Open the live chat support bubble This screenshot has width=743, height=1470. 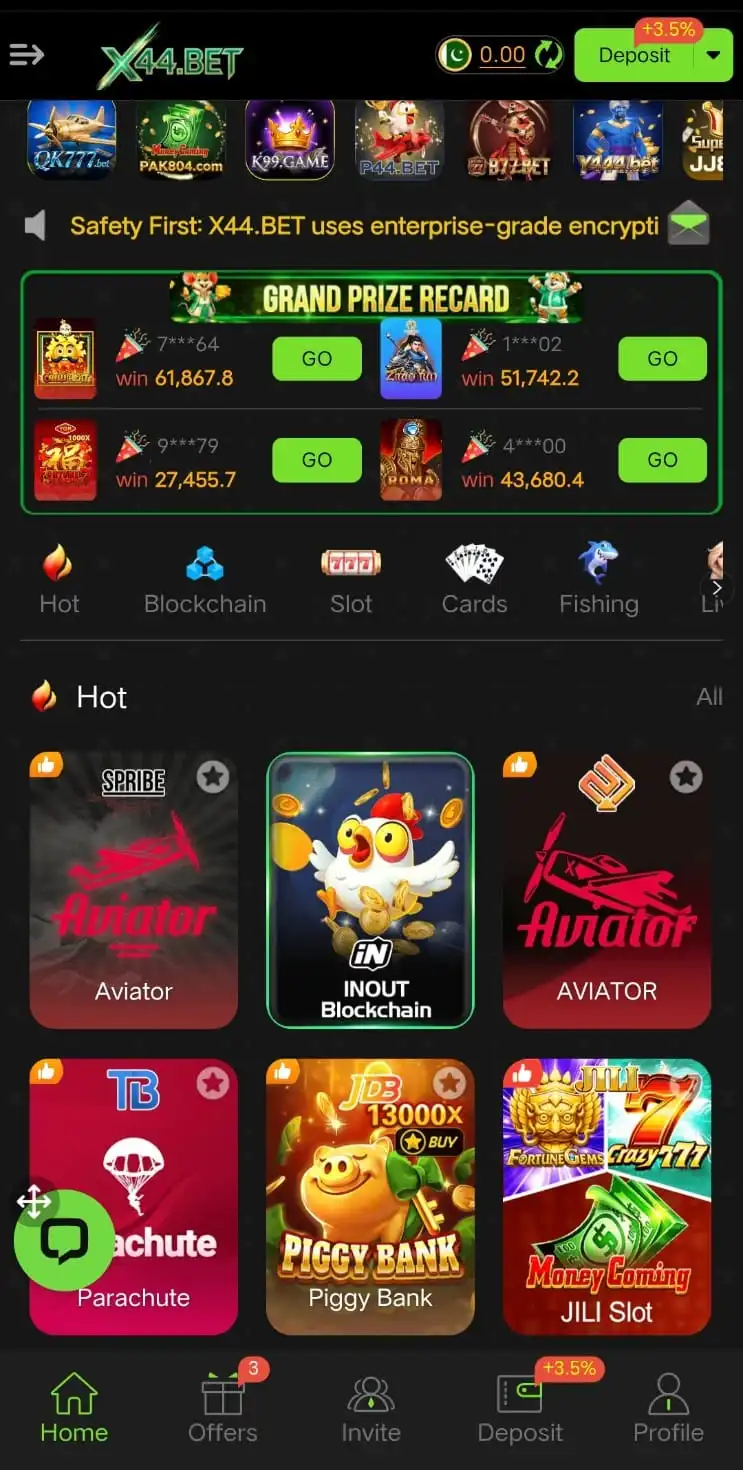[64, 1241]
